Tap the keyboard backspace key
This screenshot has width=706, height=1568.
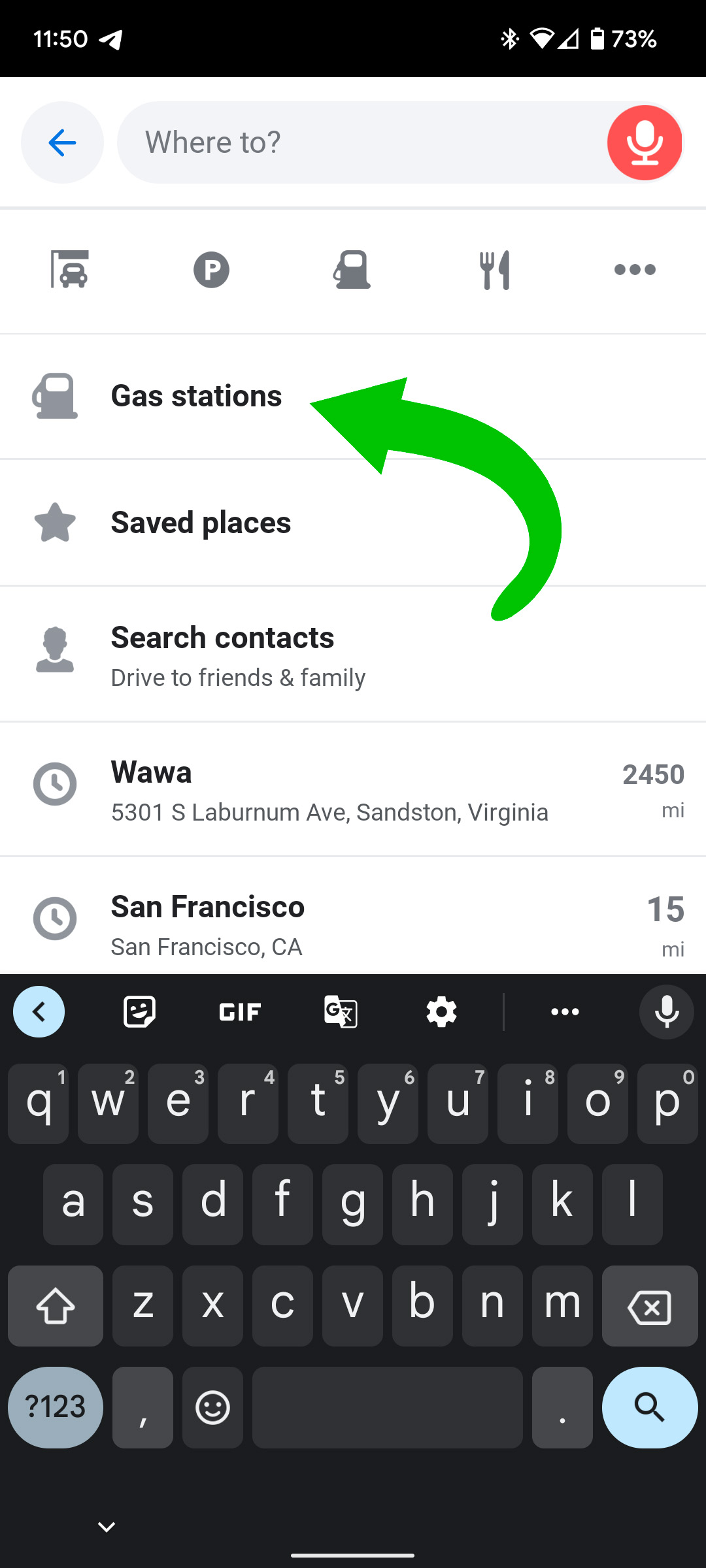pyautogui.click(x=649, y=1306)
